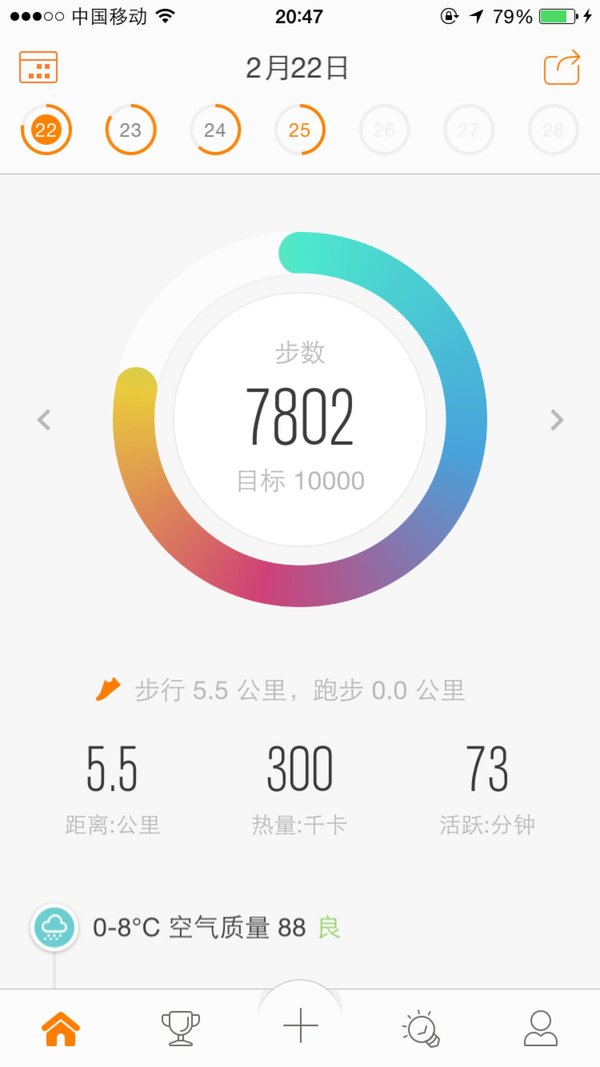Open the 7802 steps ring details
This screenshot has width=600, height=1067.
[x=300, y=418]
